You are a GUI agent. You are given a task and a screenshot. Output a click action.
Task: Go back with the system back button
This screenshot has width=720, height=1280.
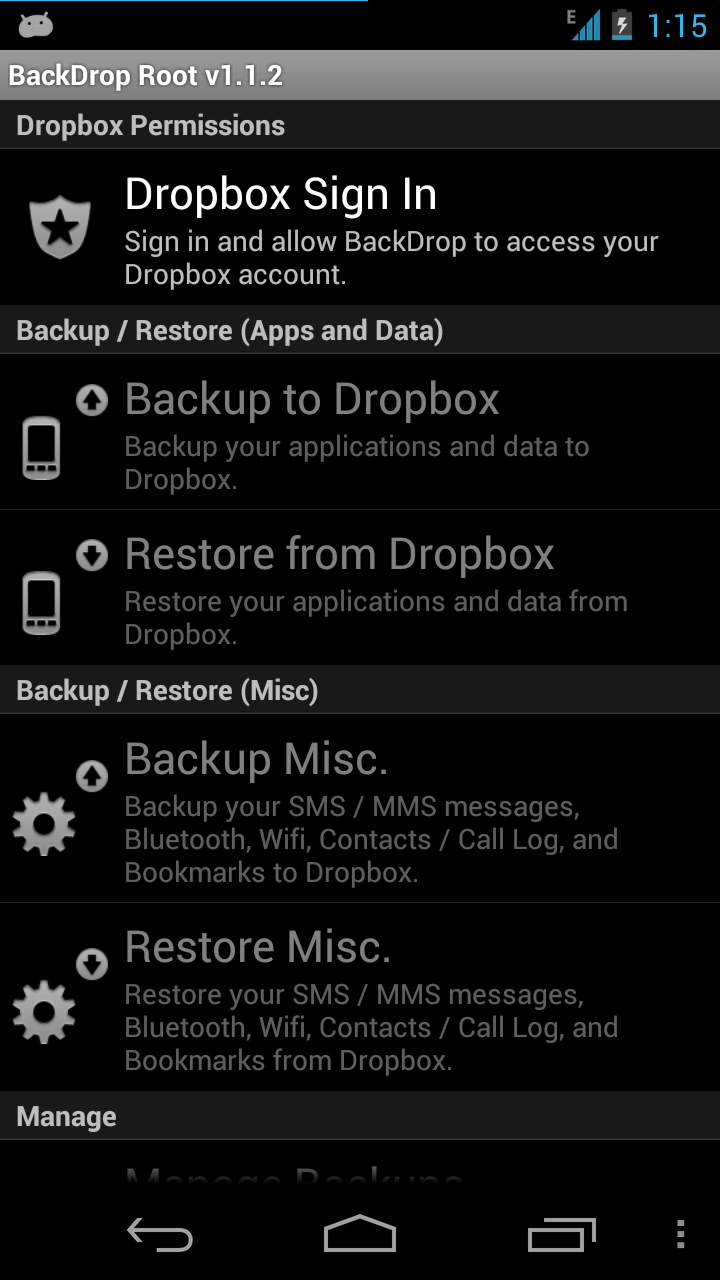(160, 1234)
